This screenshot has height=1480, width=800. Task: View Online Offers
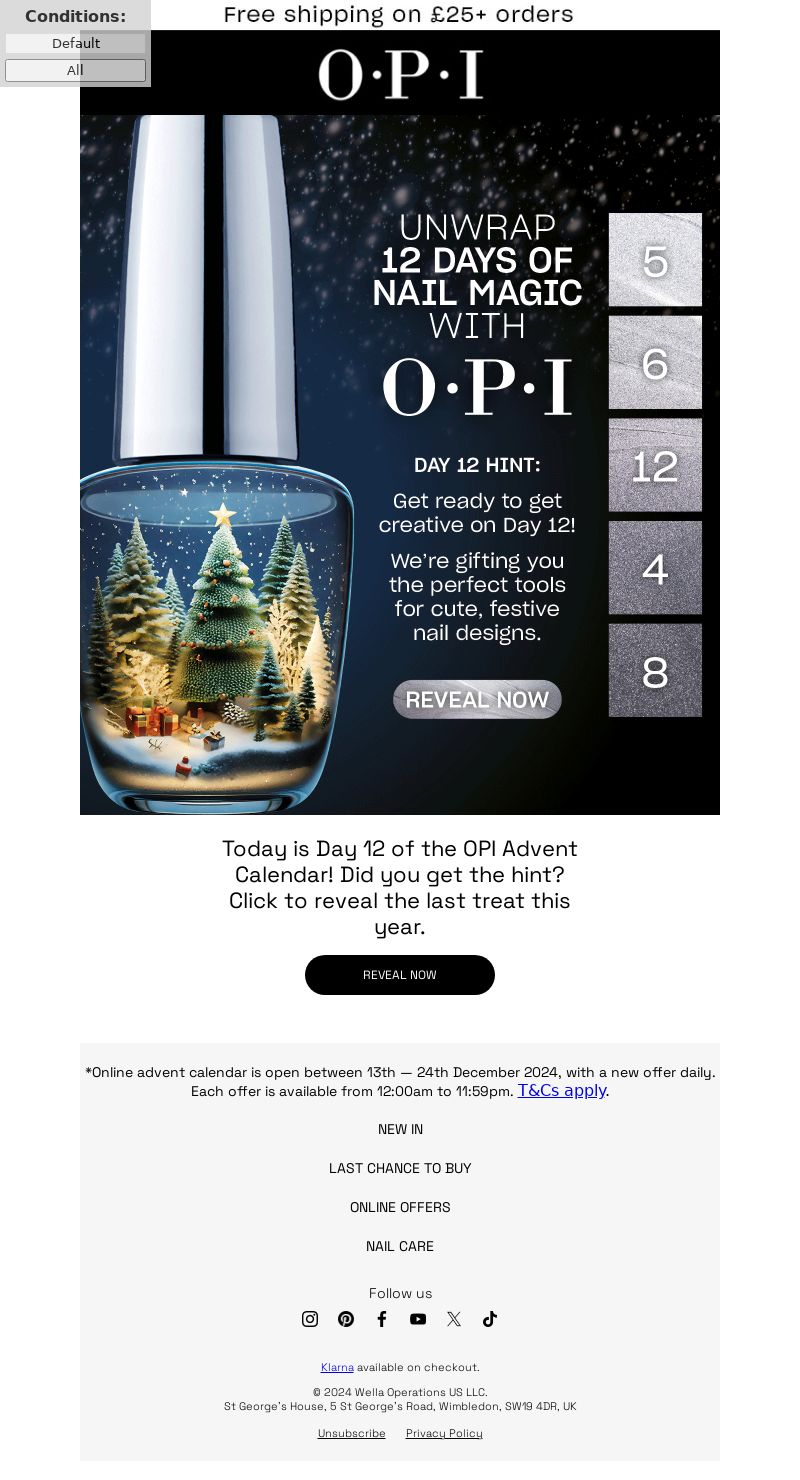coord(400,1207)
